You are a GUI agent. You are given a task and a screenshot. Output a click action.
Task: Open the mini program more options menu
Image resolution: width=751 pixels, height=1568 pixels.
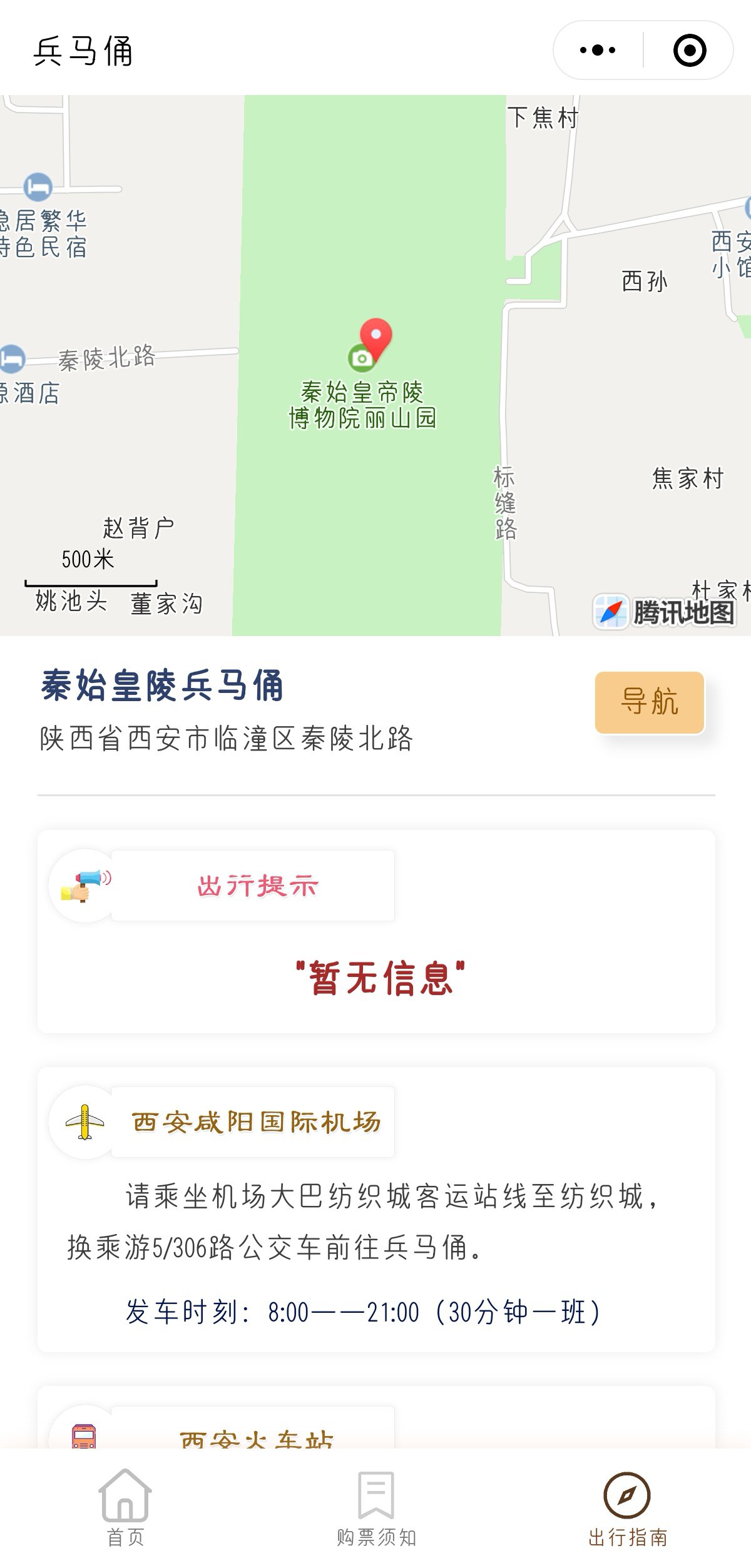598,50
